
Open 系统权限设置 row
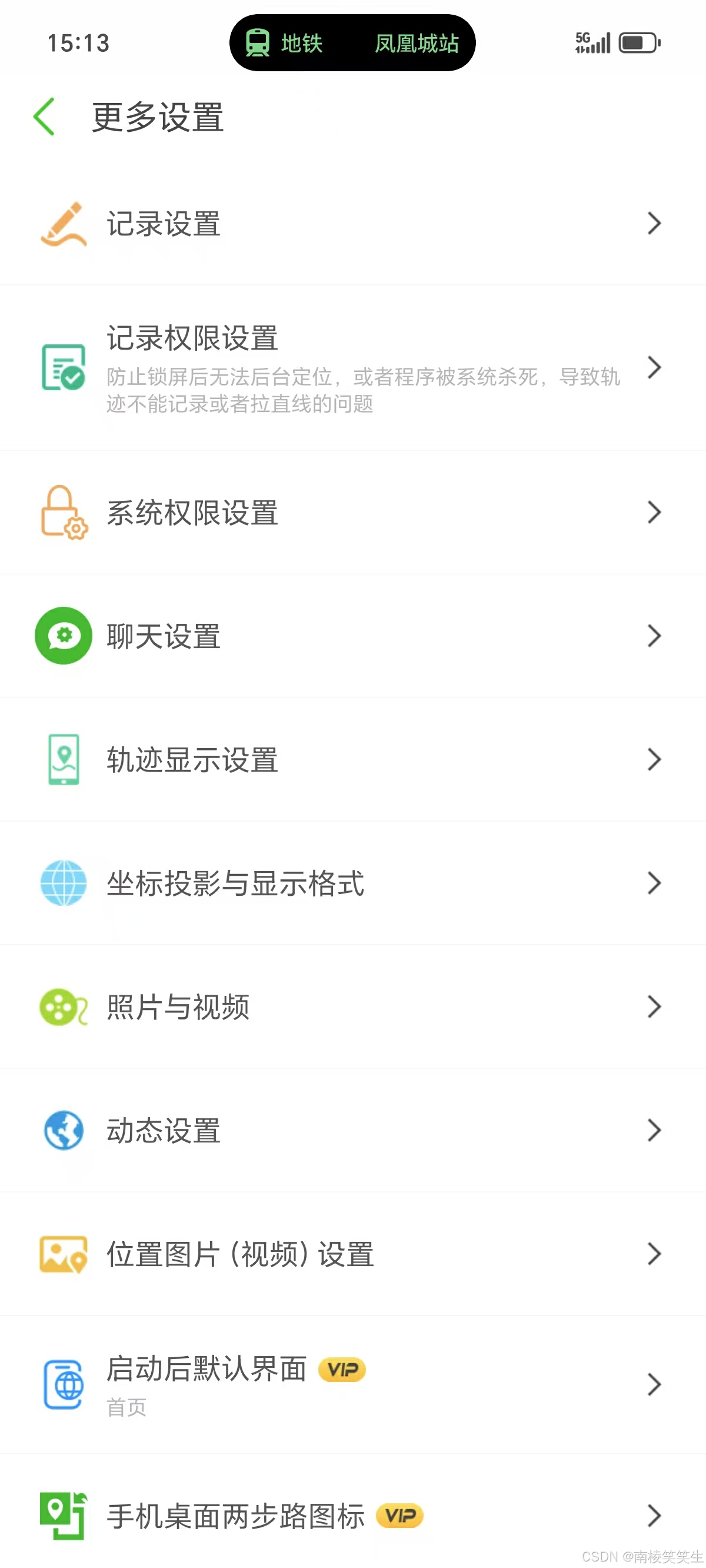click(353, 513)
